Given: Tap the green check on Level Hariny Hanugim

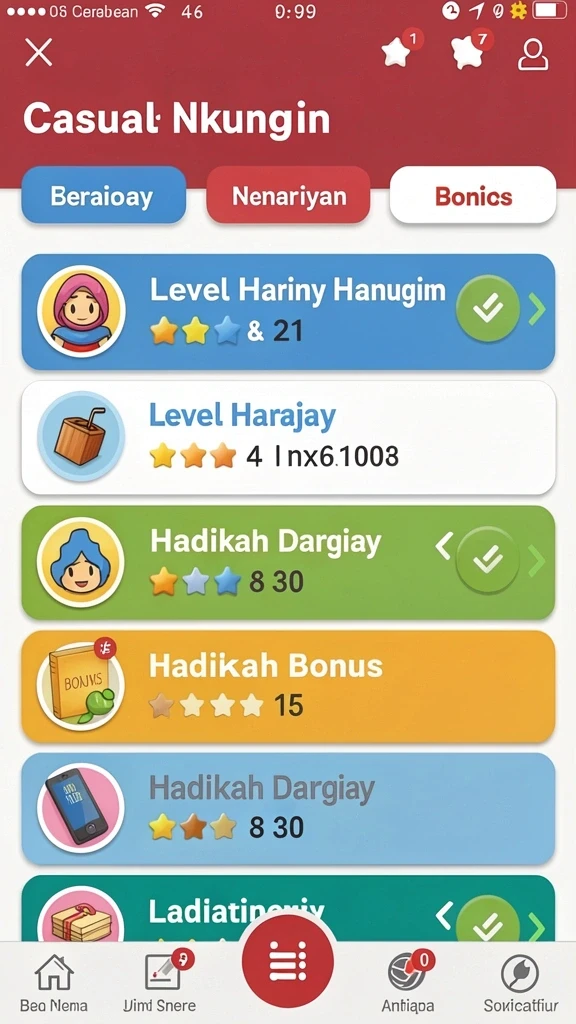Looking at the screenshot, I should (x=488, y=308).
